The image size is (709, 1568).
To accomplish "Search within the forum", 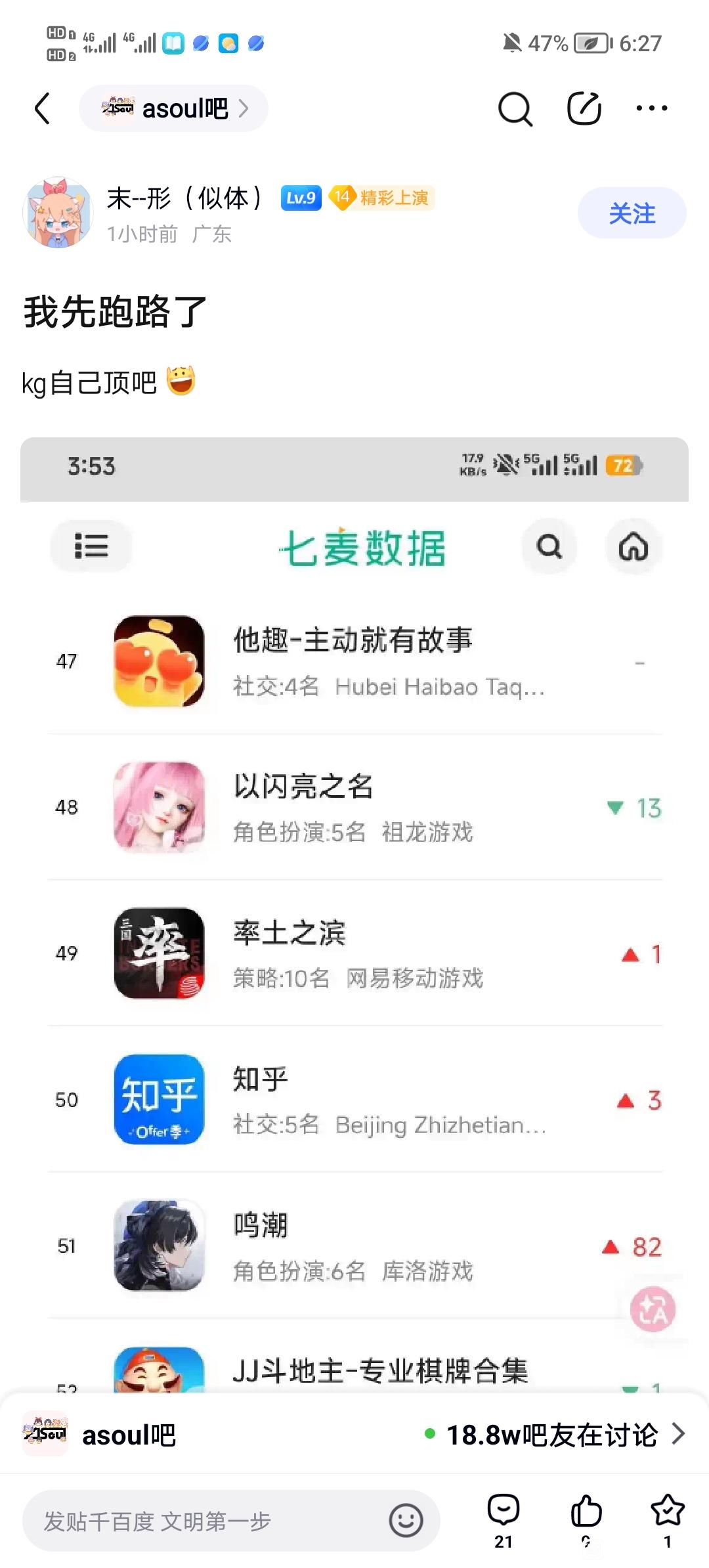I will point(515,108).
